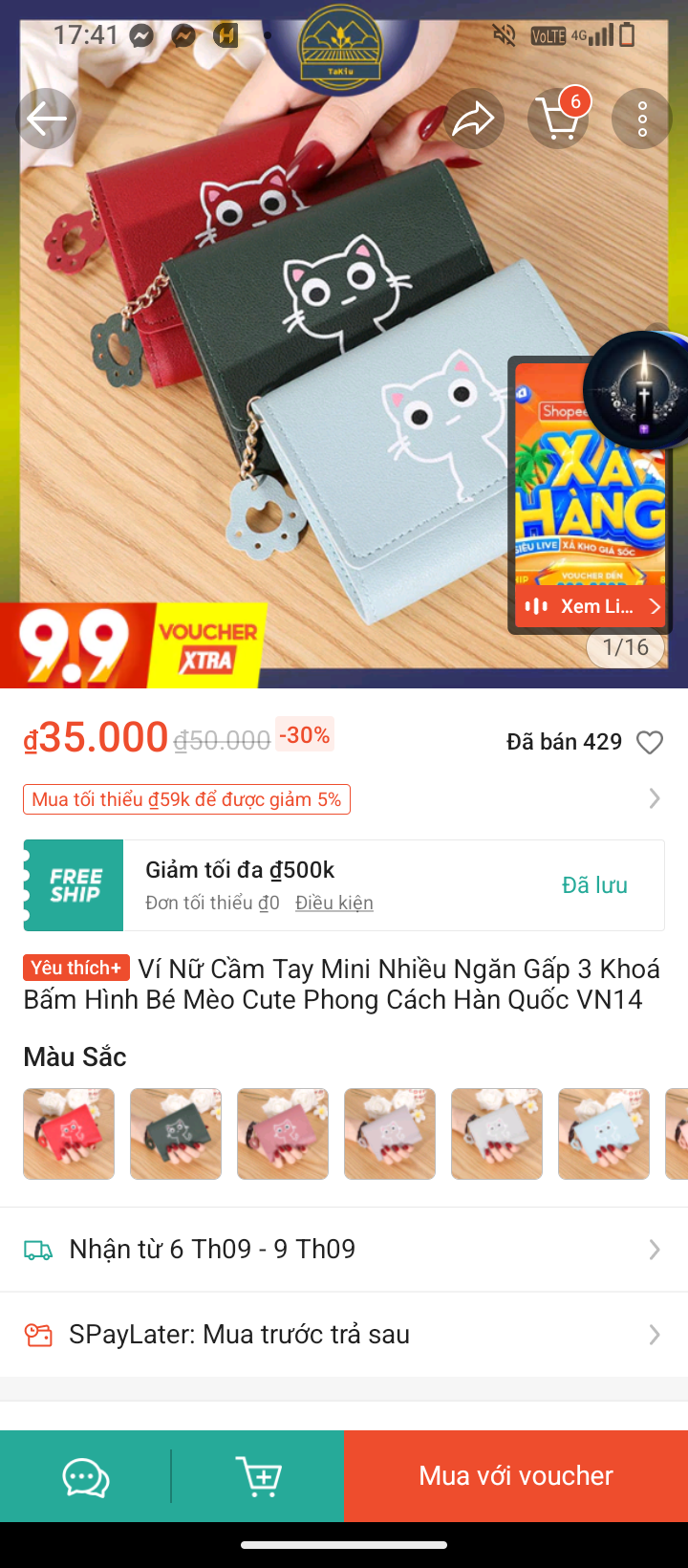The height and width of the screenshot is (1568, 688).
Task: Tap Mua với voucher button
Action: (516, 1476)
